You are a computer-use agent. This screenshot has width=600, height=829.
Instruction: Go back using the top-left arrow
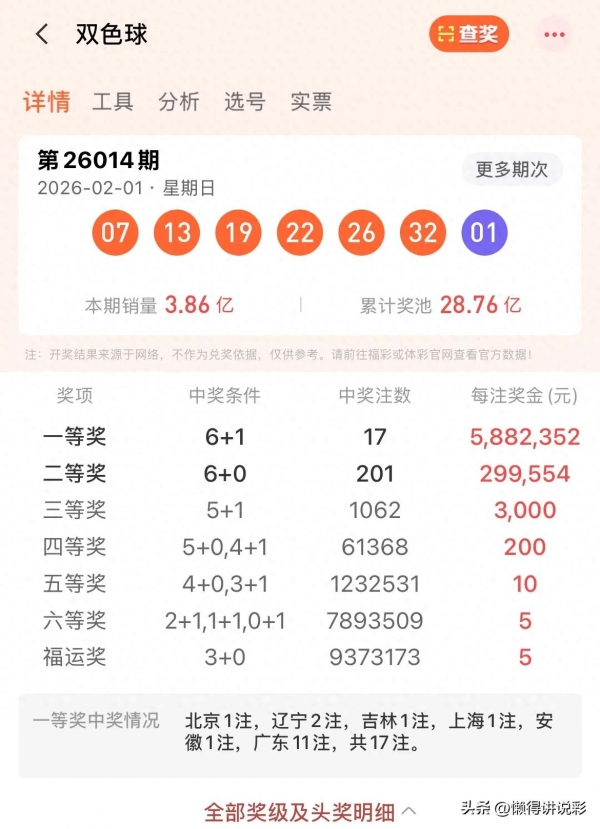41,34
